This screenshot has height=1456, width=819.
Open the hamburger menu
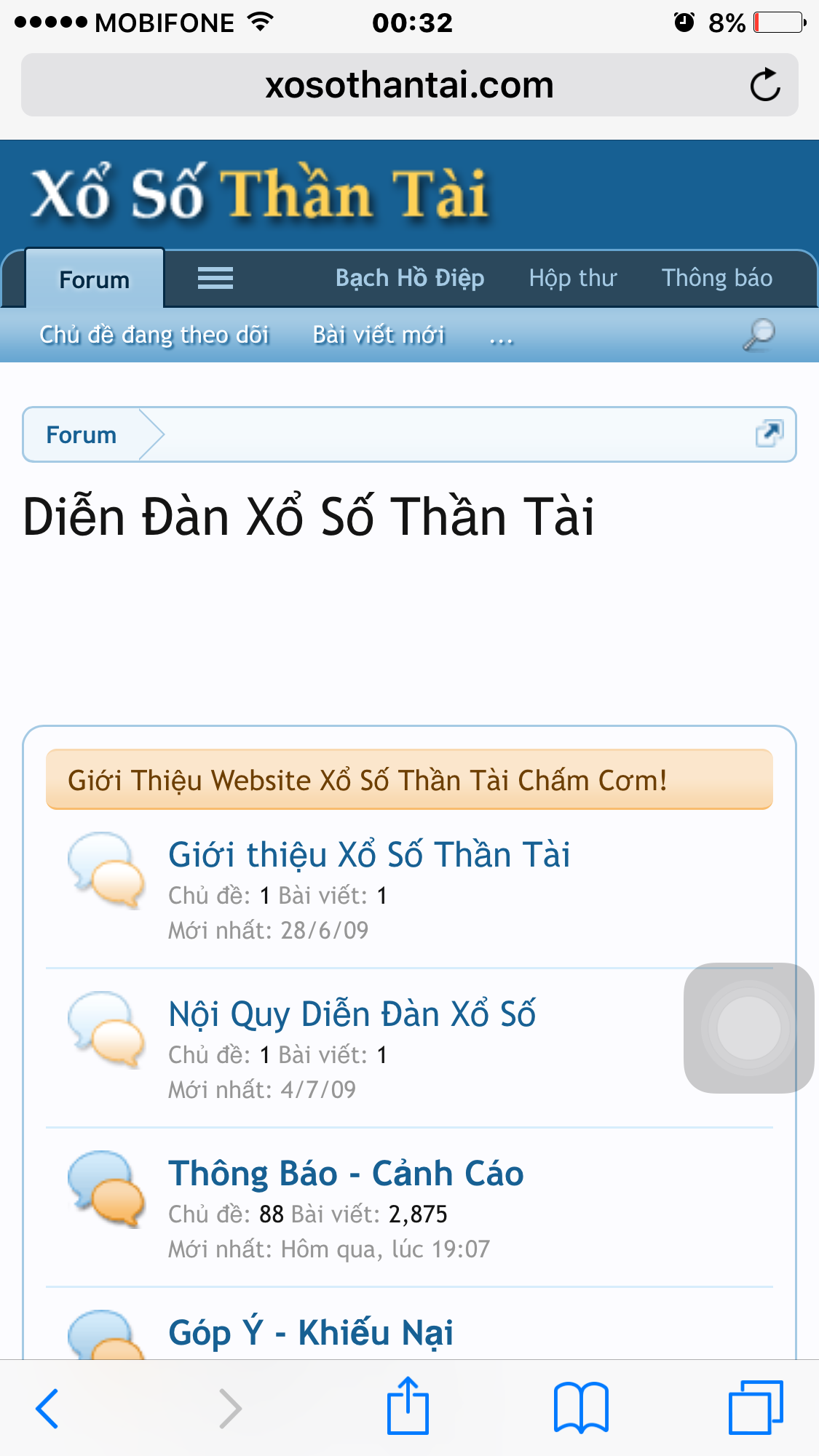coord(215,278)
